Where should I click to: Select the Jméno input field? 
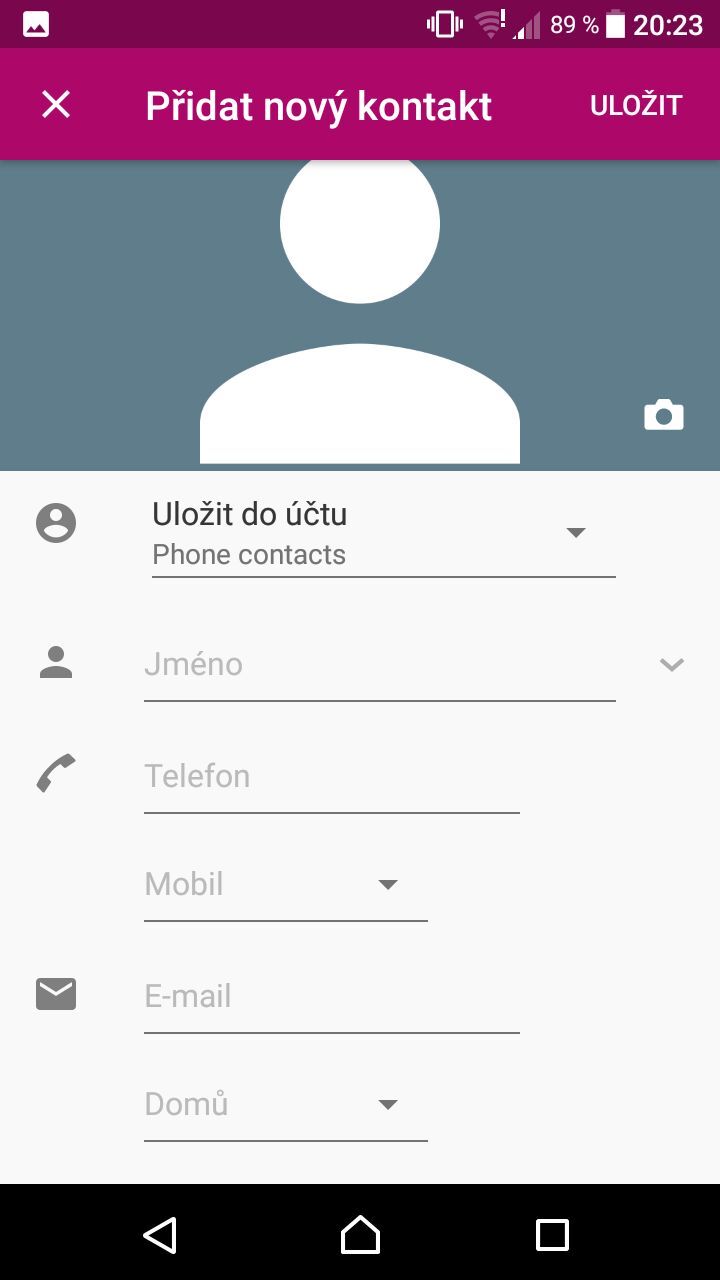[380, 664]
